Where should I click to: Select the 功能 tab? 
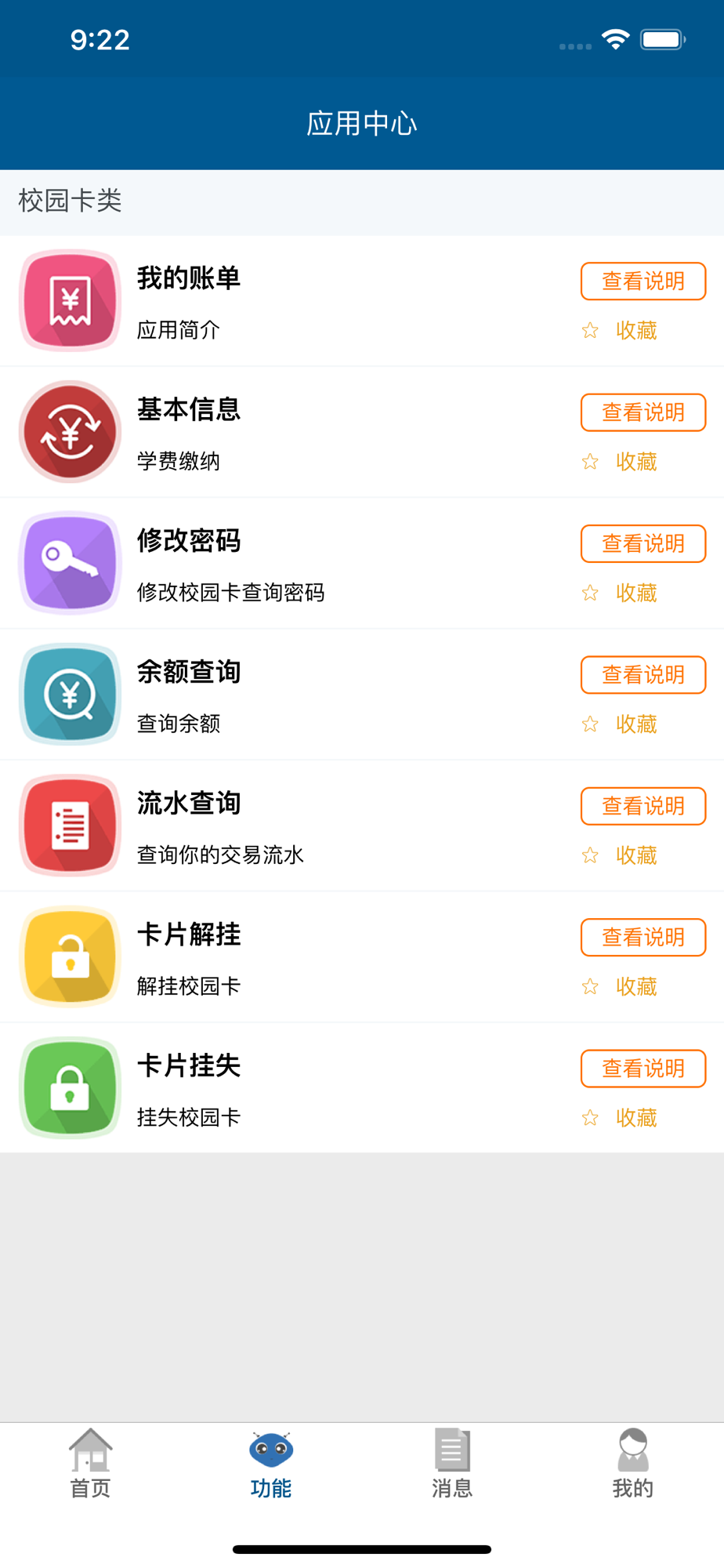pyautogui.click(x=271, y=1463)
